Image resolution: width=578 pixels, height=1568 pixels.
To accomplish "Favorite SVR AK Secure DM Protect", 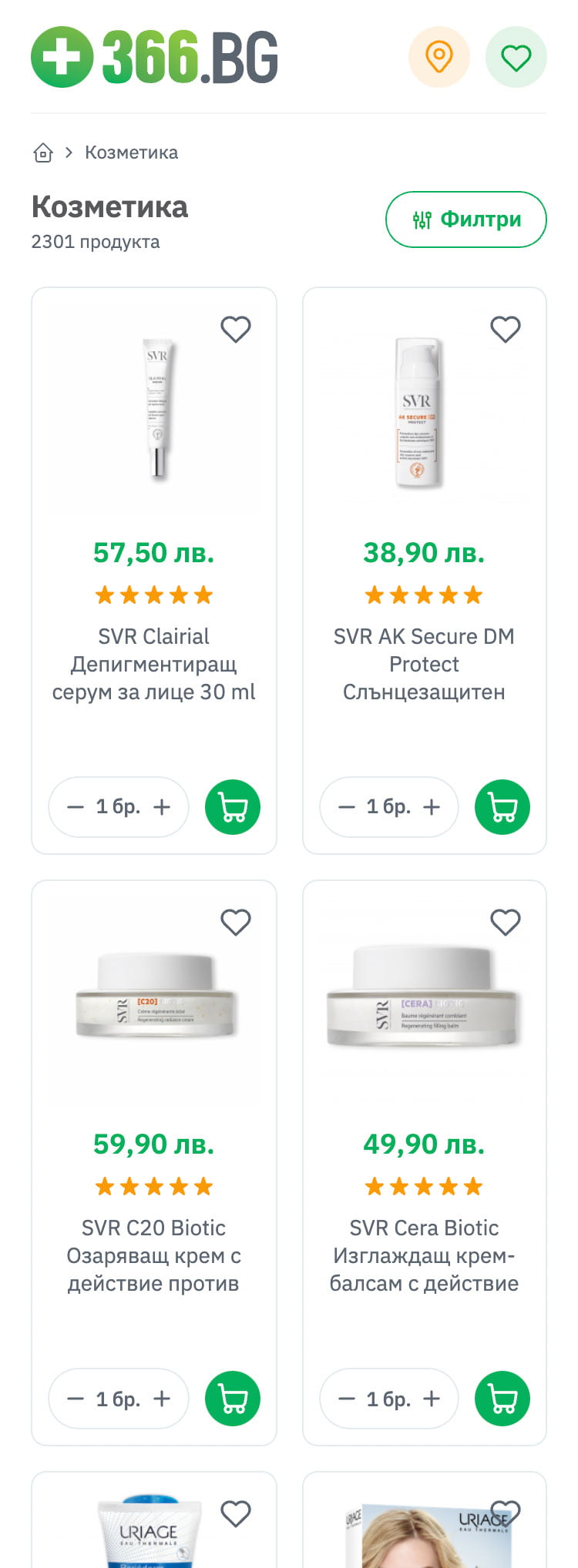I will pos(506,329).
